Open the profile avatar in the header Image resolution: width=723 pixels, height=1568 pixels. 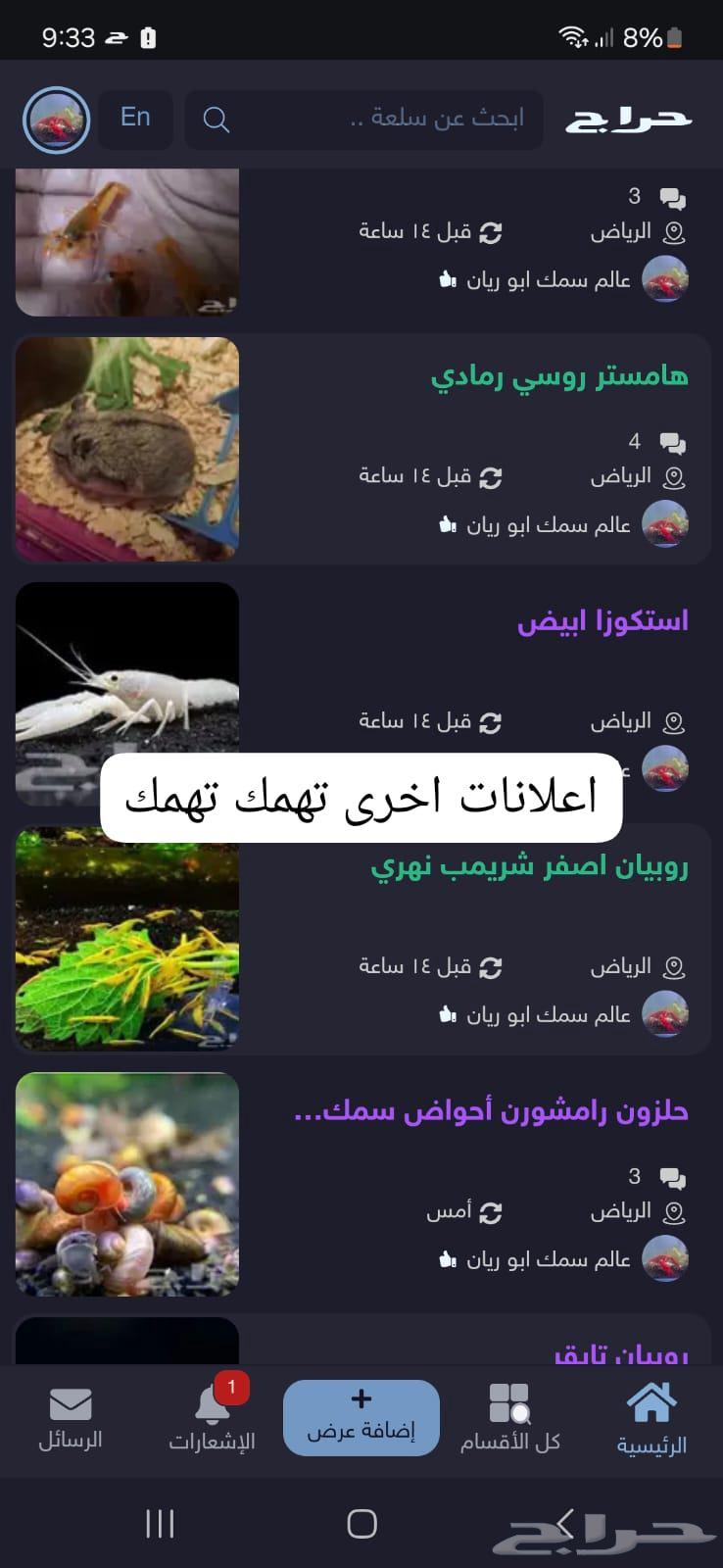coord(57,121)
